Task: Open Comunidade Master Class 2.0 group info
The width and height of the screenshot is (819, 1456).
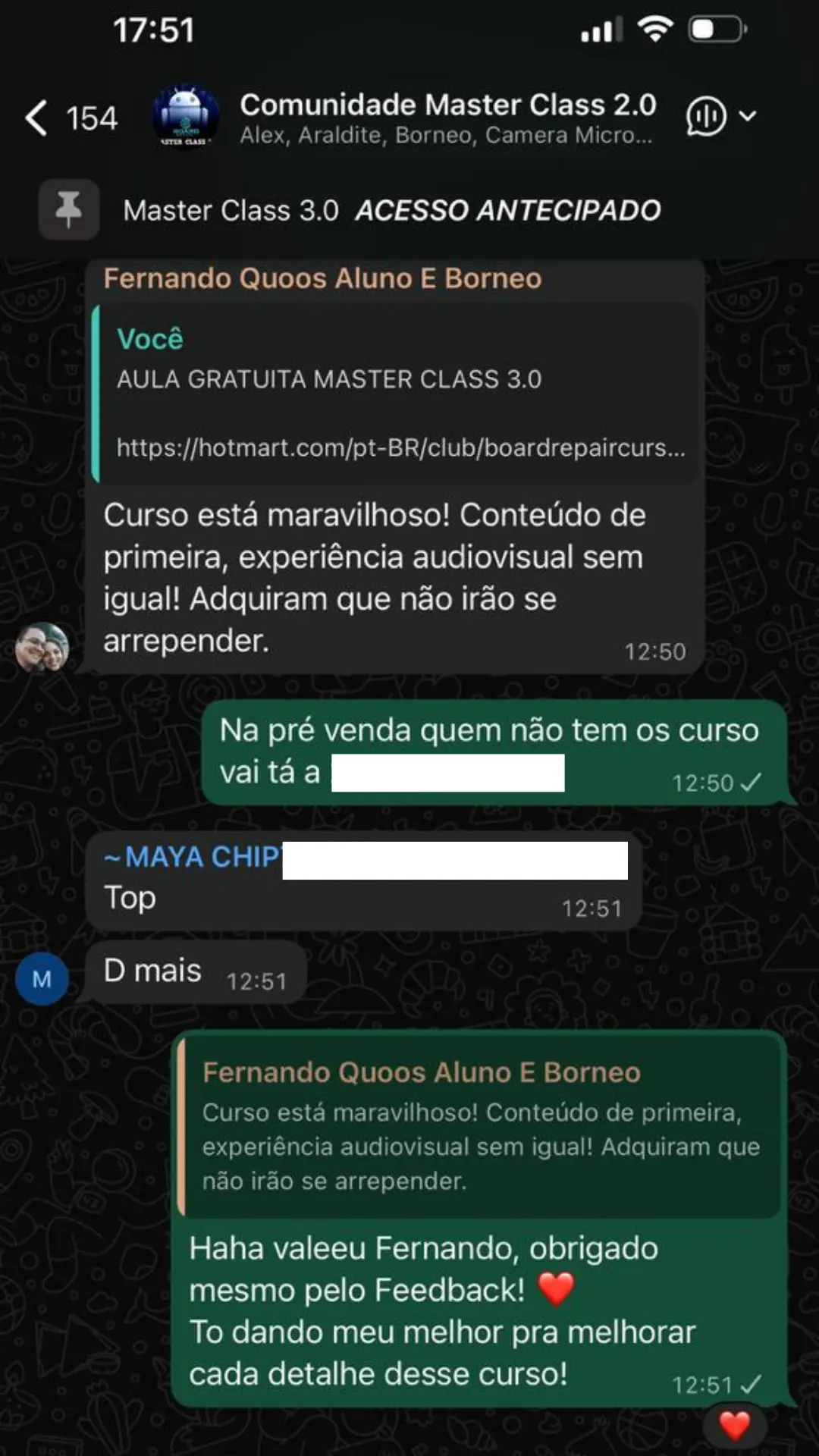Action: click(x=447, y=117)
